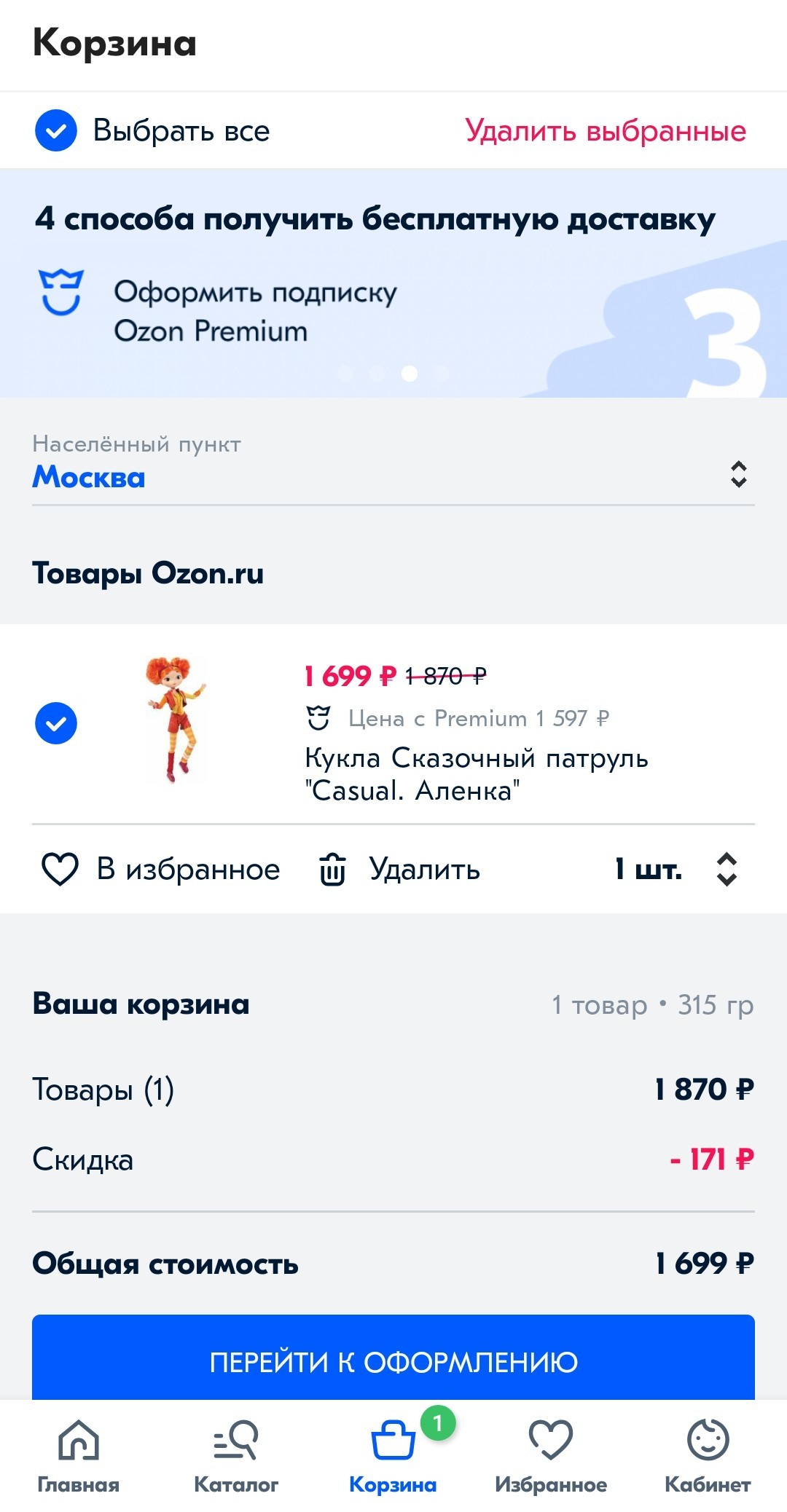Add the doll to В избранное
This screenshot has height=1512, width=787.
tap(161, 869)
